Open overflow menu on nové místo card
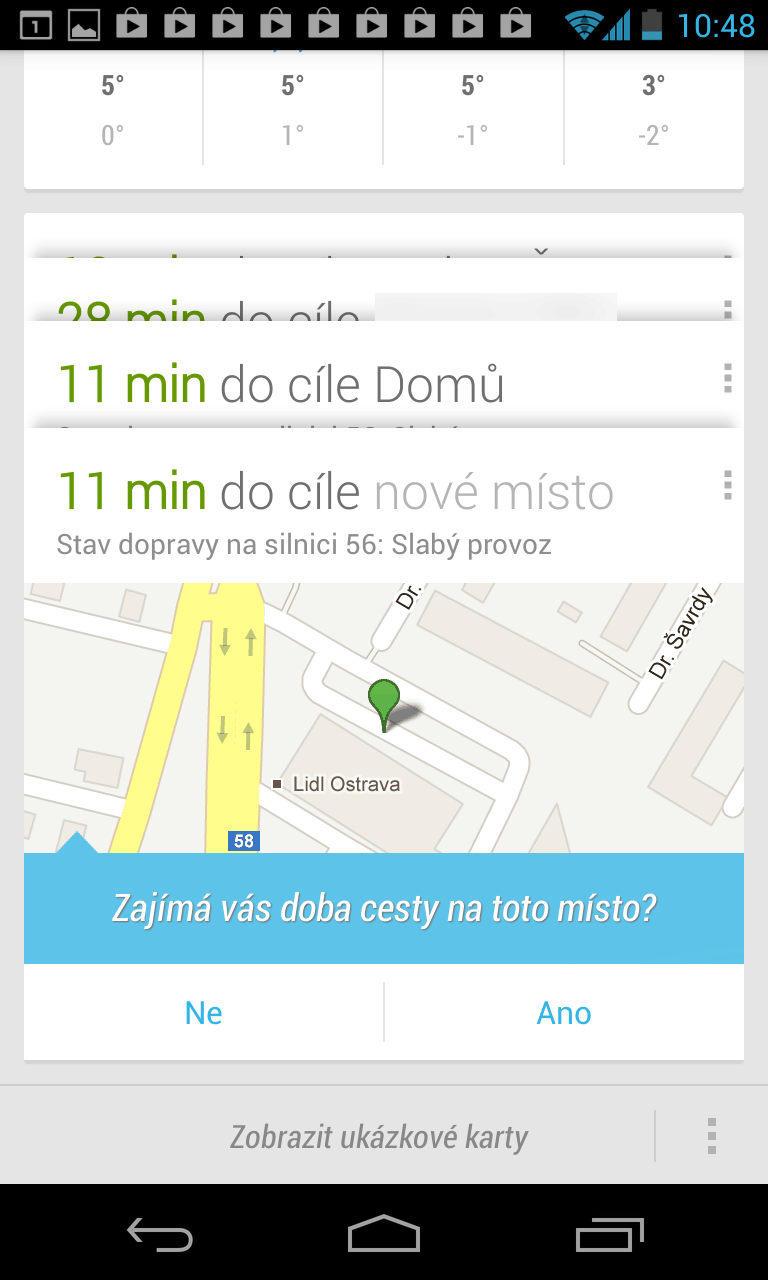Image resolution: width=768 pixels, height=1280 pixels. (x=727, y=486)
